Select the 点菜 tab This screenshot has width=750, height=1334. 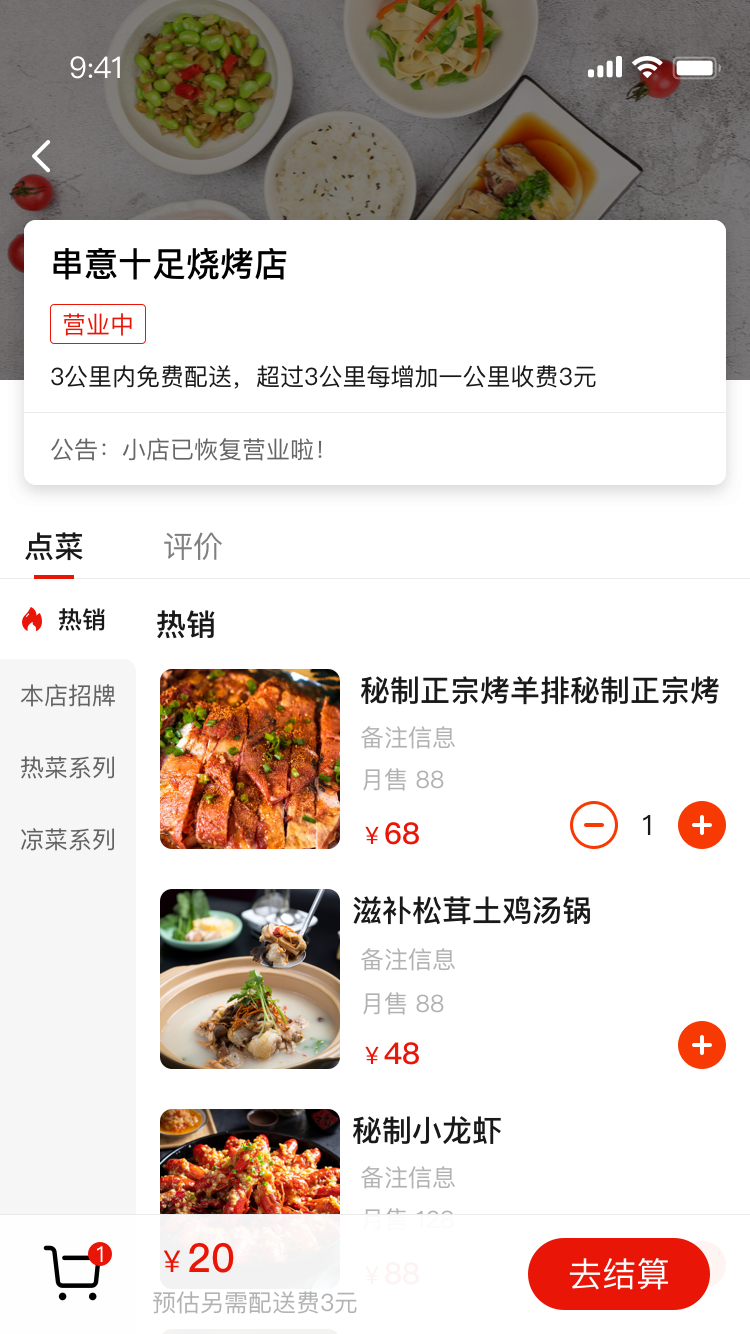[54, 546]
